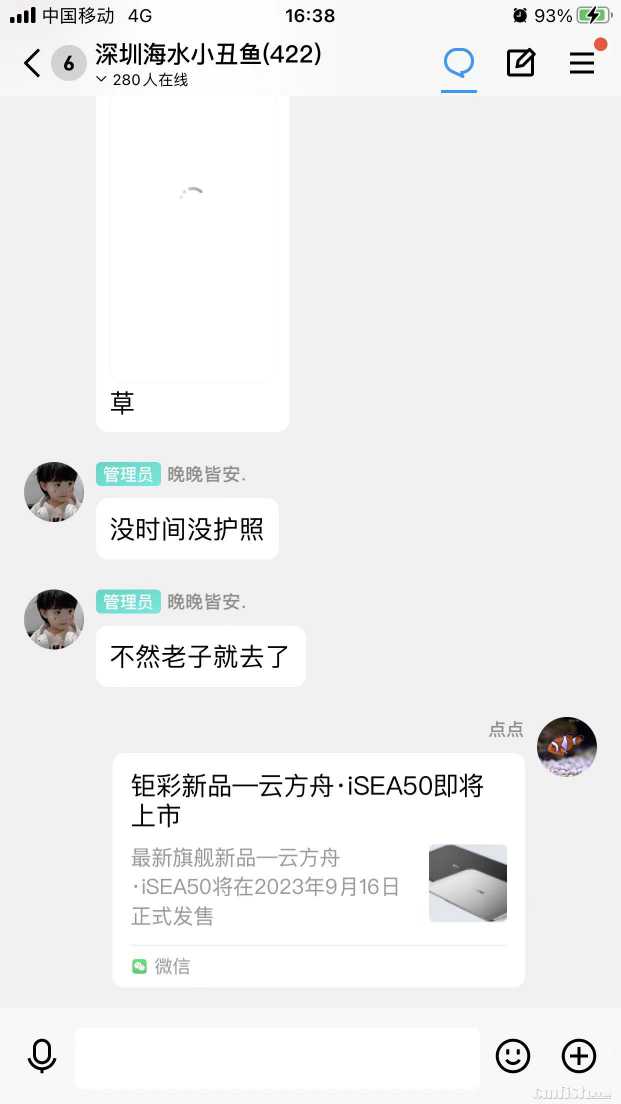Open the plus attachments menu
Image resolution: width=621 pixels, height=1104 pixels.
click(x=579, y=1056)
